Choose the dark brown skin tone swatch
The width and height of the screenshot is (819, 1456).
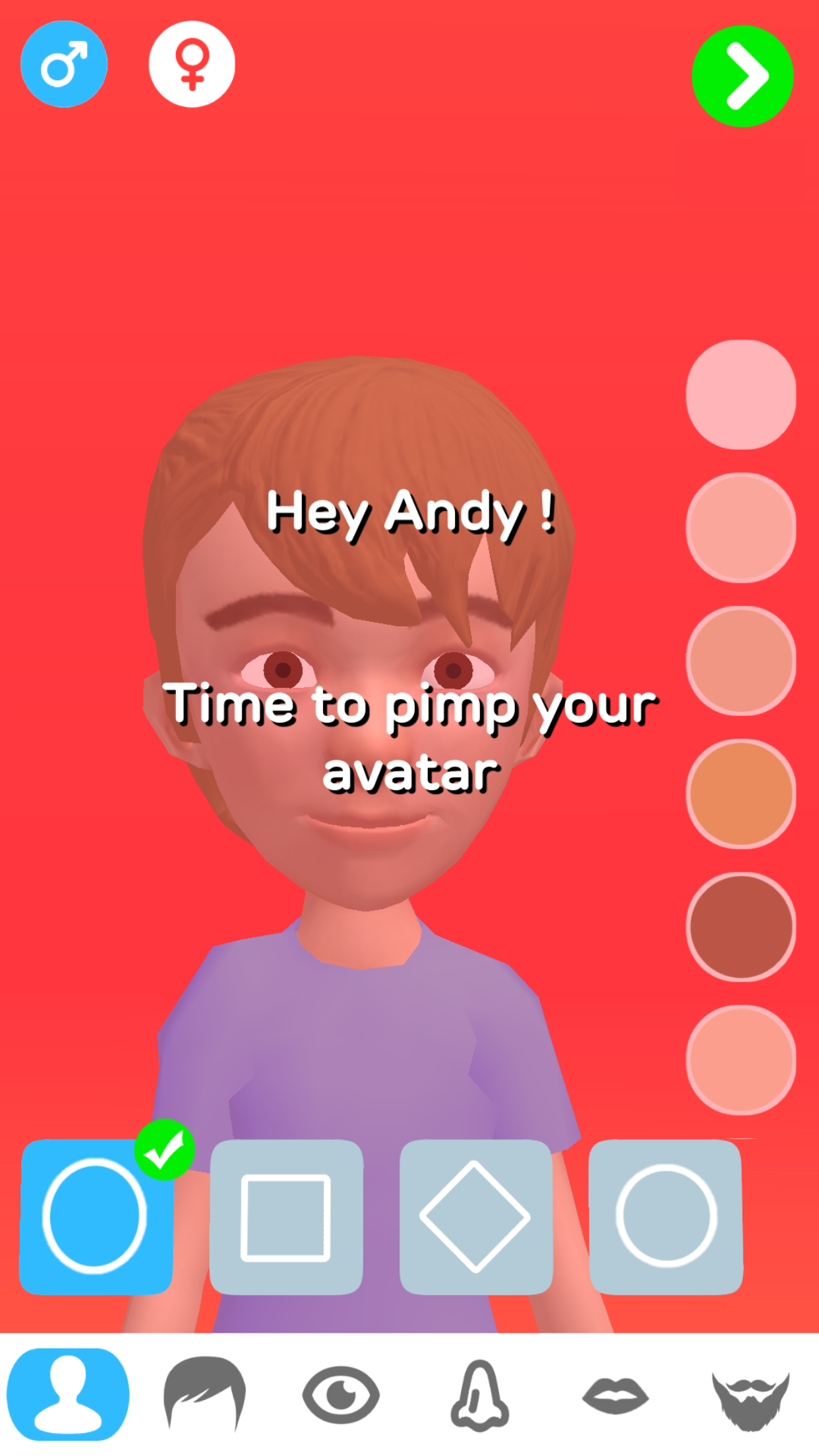tap(741, 926)
